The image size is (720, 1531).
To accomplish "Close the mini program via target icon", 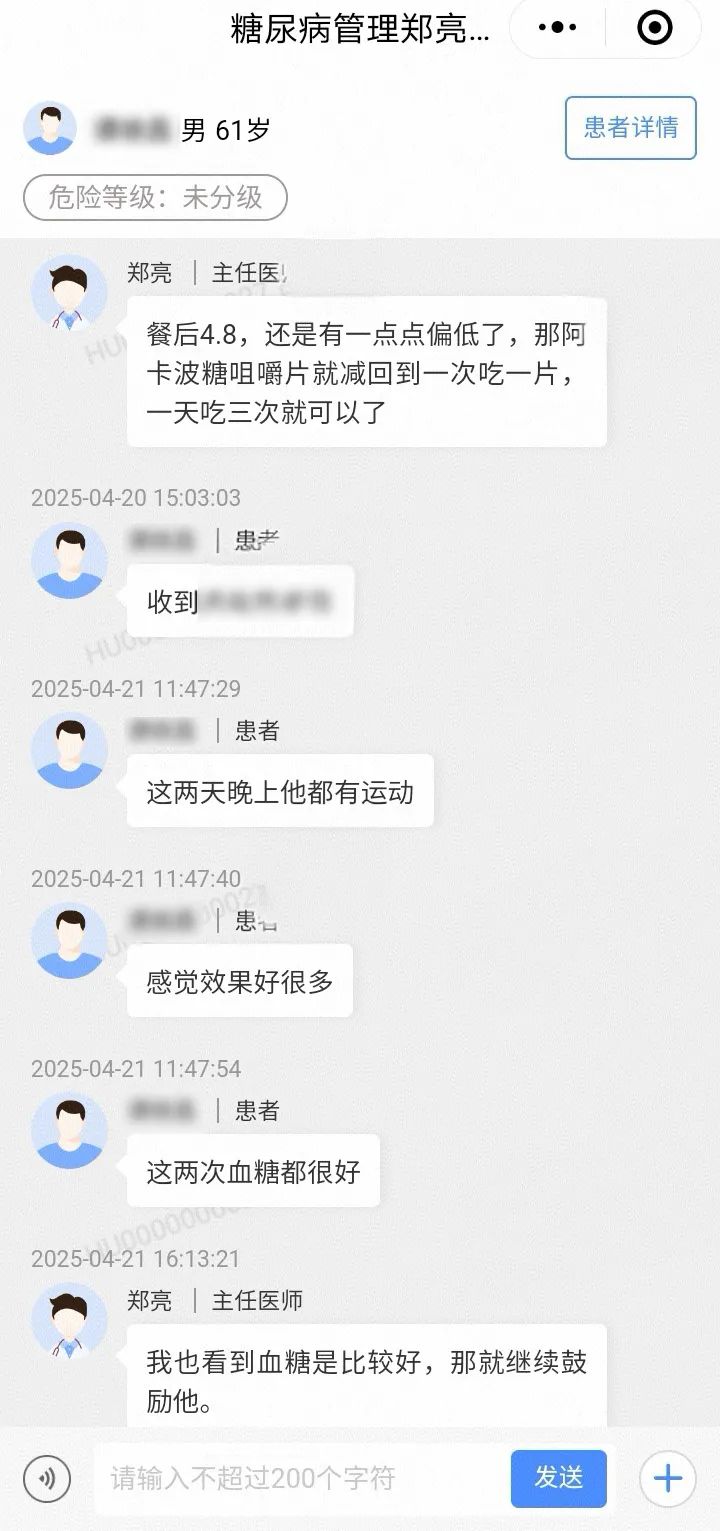I will coord(655,28).
